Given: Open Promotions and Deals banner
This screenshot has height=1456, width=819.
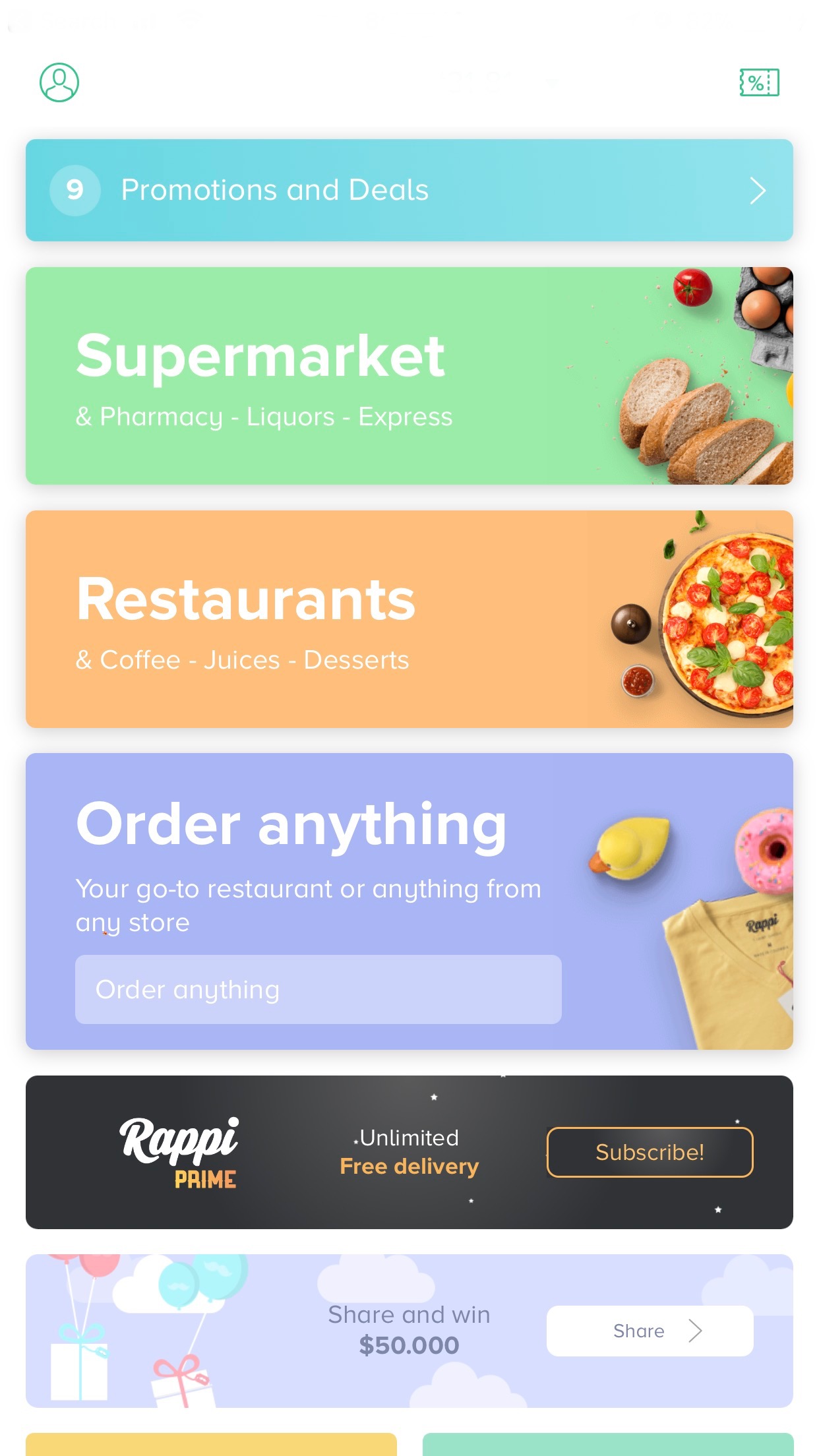Looking at the screenshot, I should click(x=409, y=190).
